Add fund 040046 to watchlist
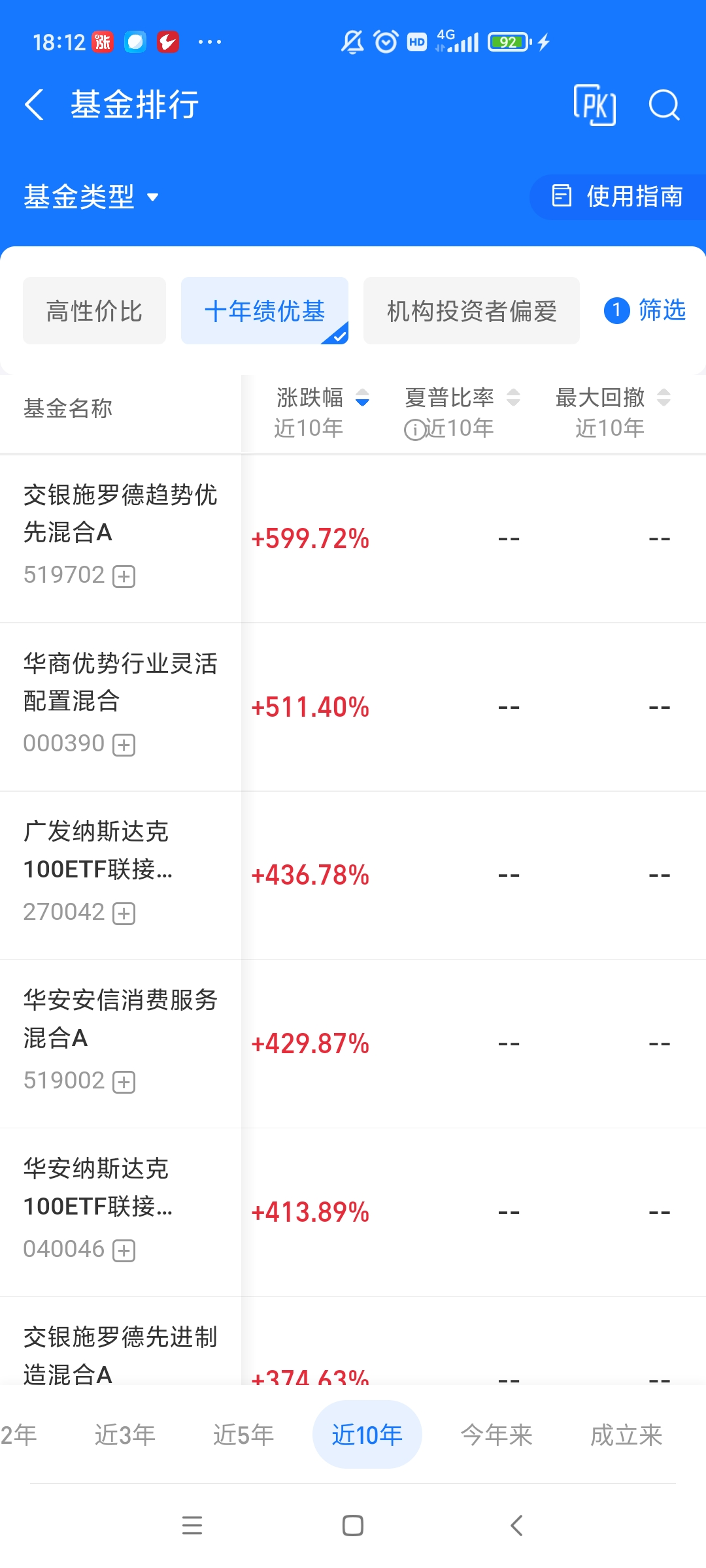Viewport: 706px width, 1568px height. click(x=124, y=1250)
